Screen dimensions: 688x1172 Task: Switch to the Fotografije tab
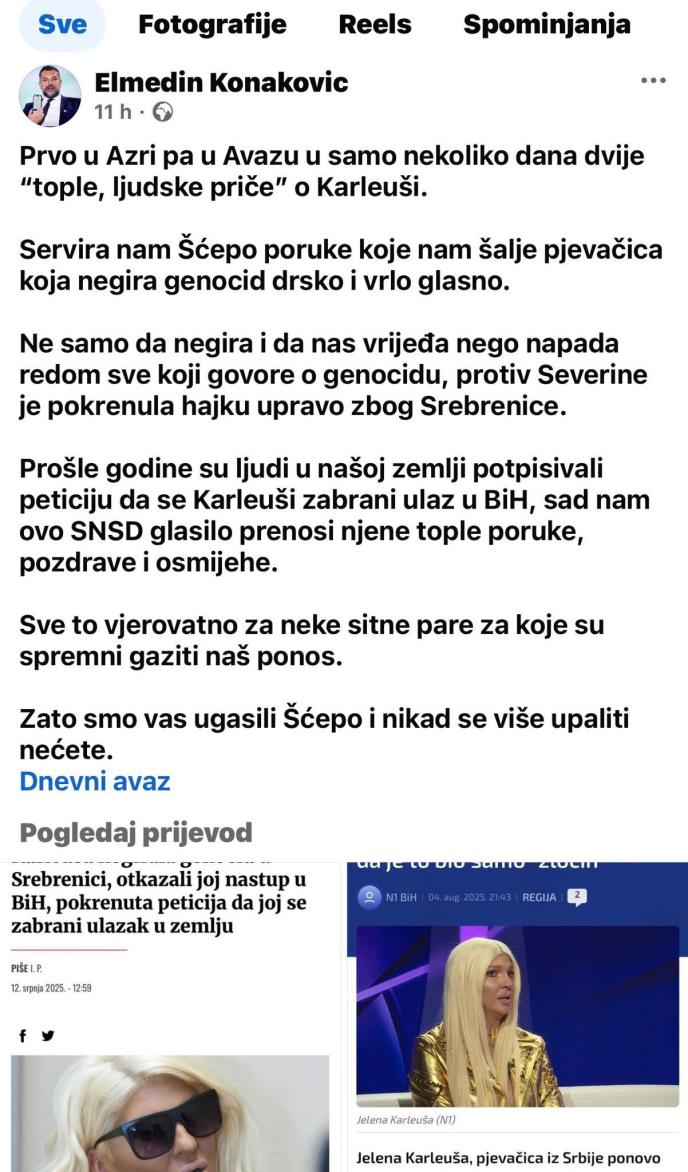pos(212,24)
